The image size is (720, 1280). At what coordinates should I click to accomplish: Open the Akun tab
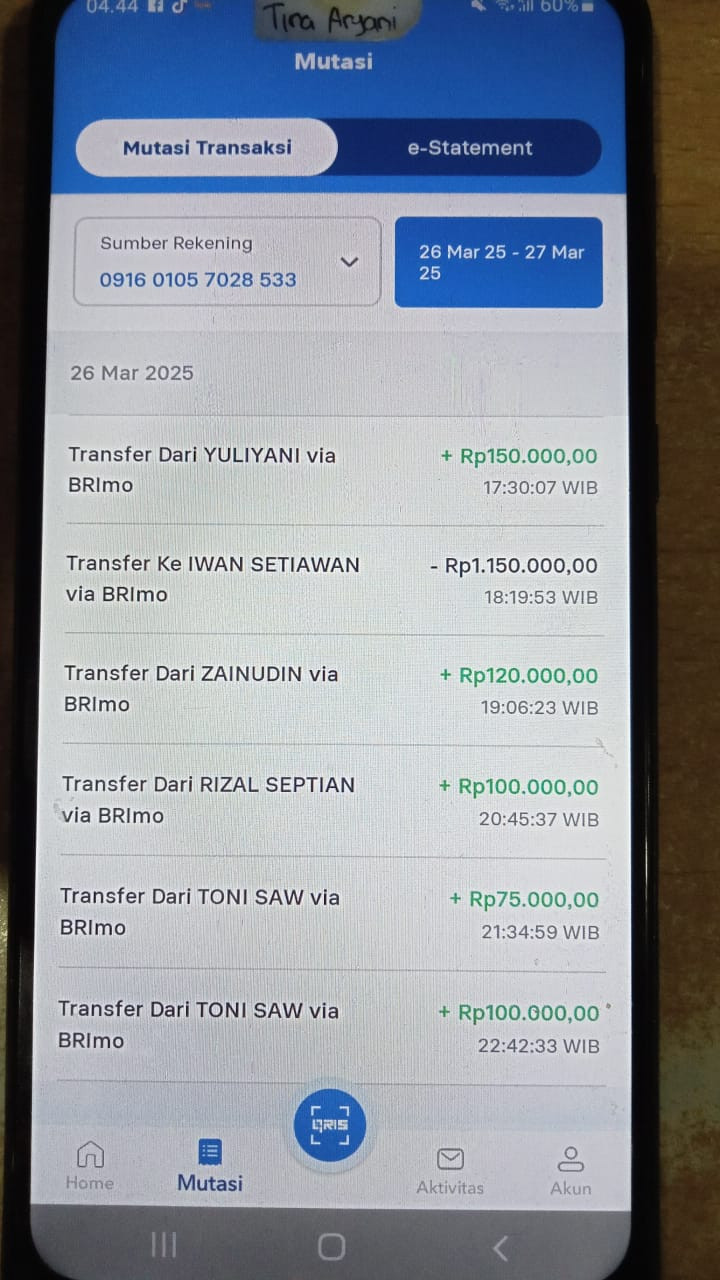coord(571,1171)
